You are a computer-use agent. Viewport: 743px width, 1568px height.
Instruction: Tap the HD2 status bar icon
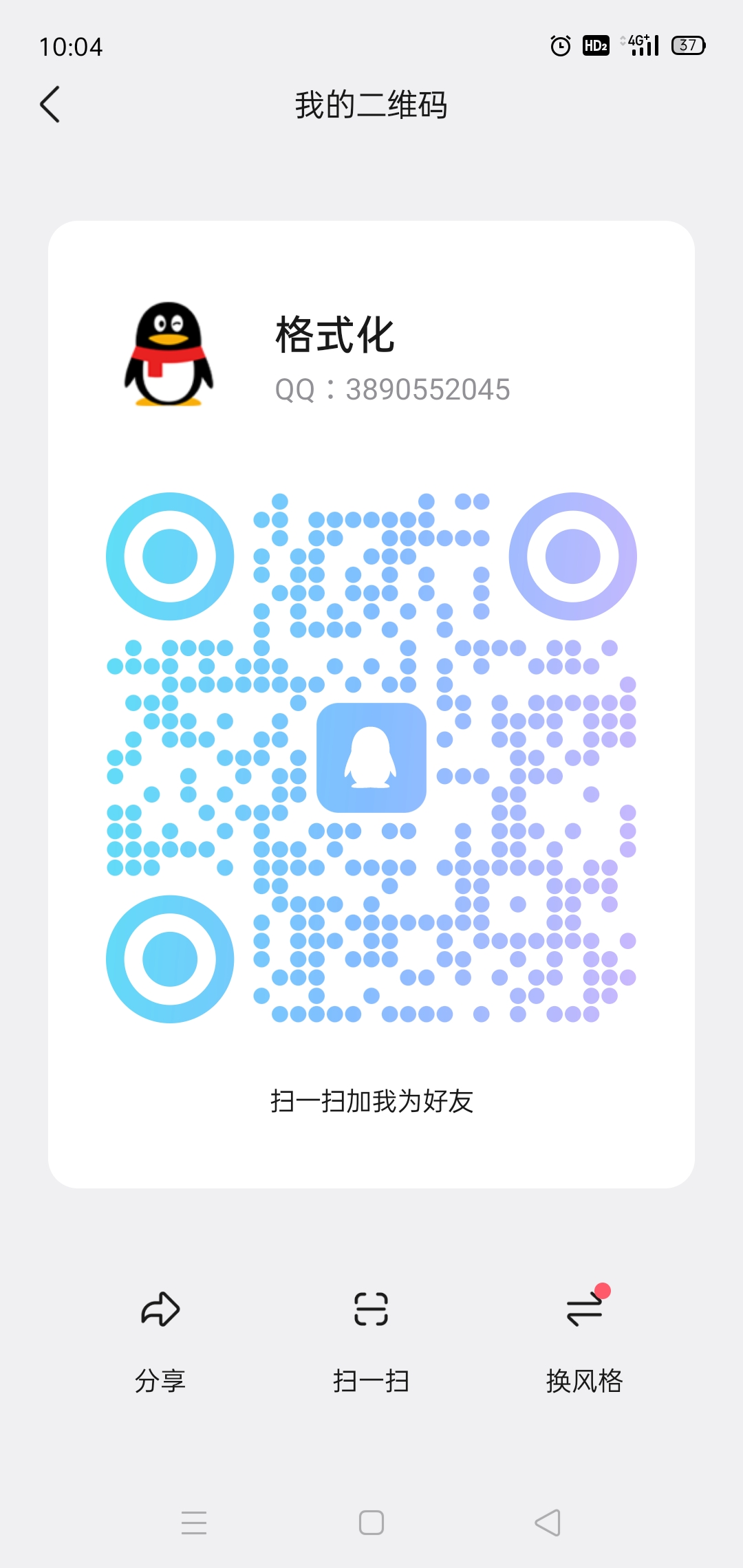pyautogui.click(x=596, y=45)
